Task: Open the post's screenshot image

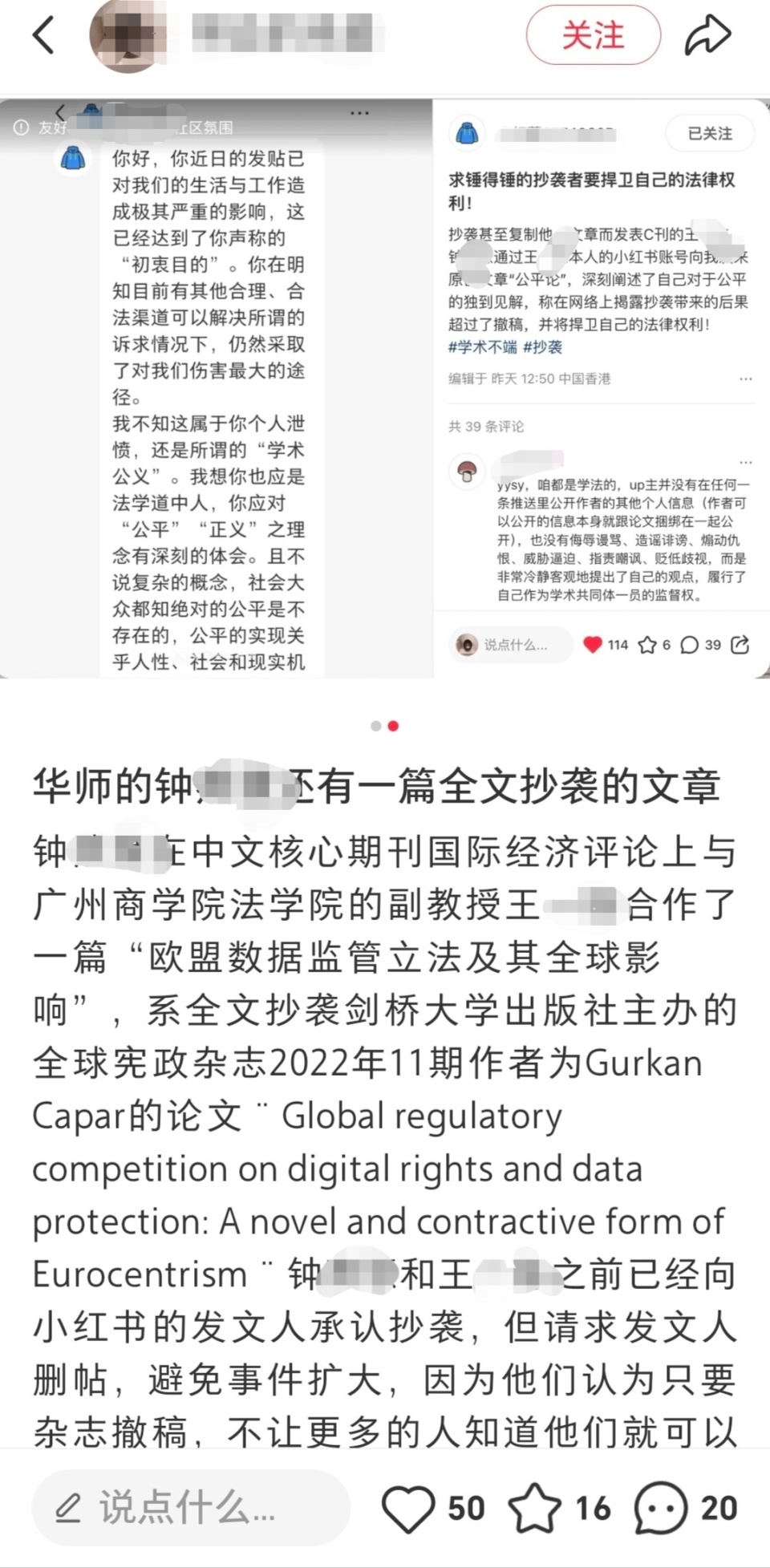Action: click(x=385, y=389)
